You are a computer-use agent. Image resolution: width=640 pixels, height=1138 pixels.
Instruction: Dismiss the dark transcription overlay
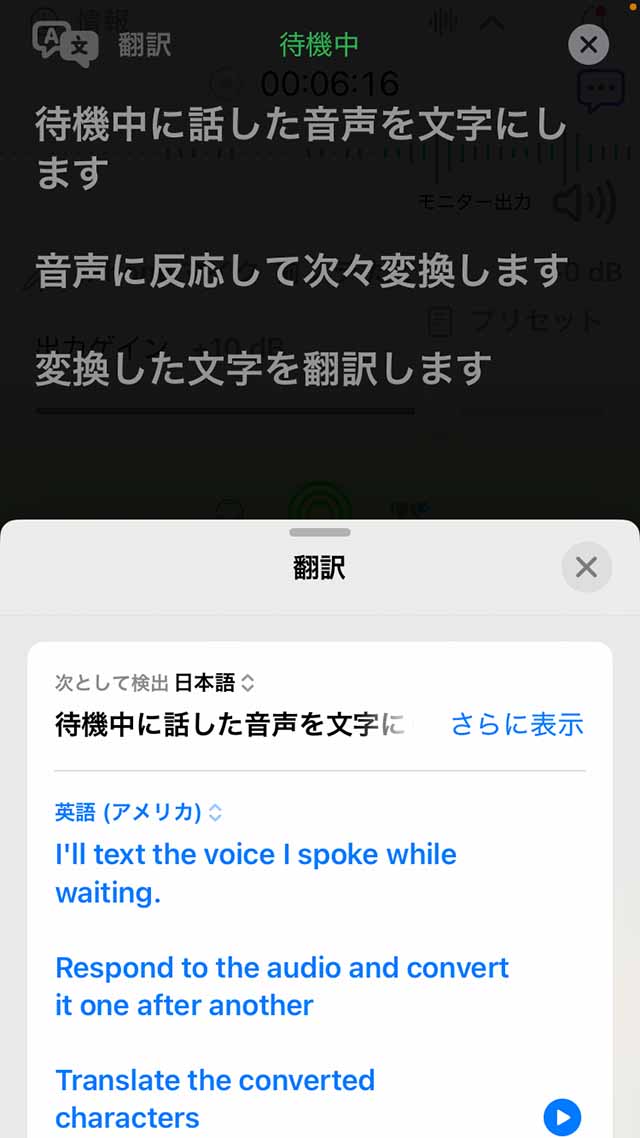coord(588,44)
